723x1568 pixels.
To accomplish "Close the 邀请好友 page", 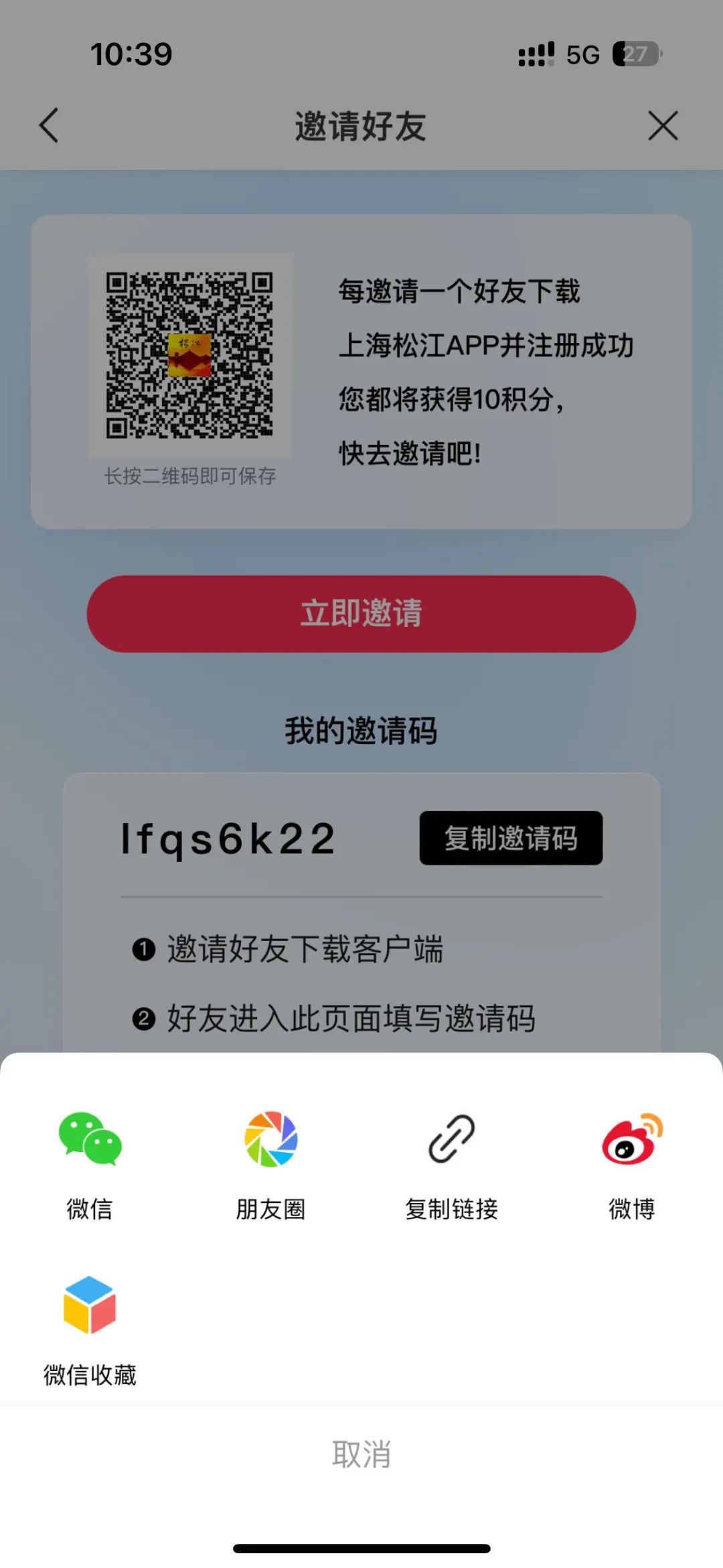I will pyautogui.click(x=663, y=125).
